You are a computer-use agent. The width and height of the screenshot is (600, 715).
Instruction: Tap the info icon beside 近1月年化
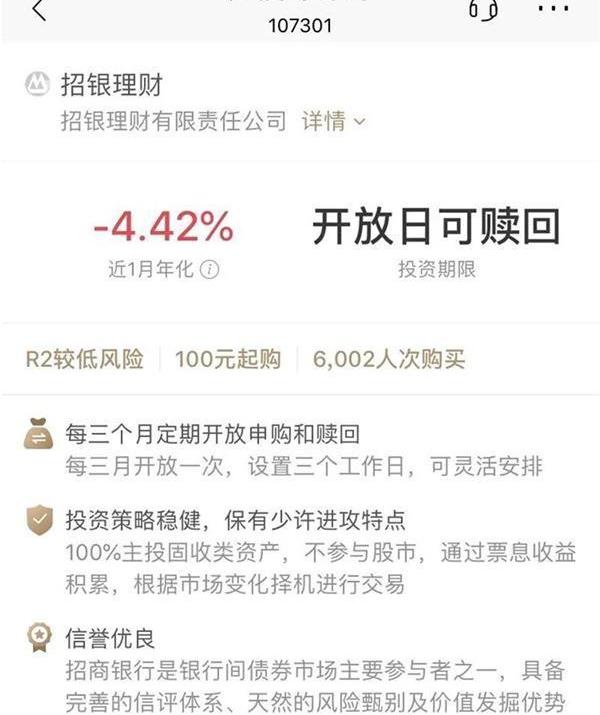point(210,269)
